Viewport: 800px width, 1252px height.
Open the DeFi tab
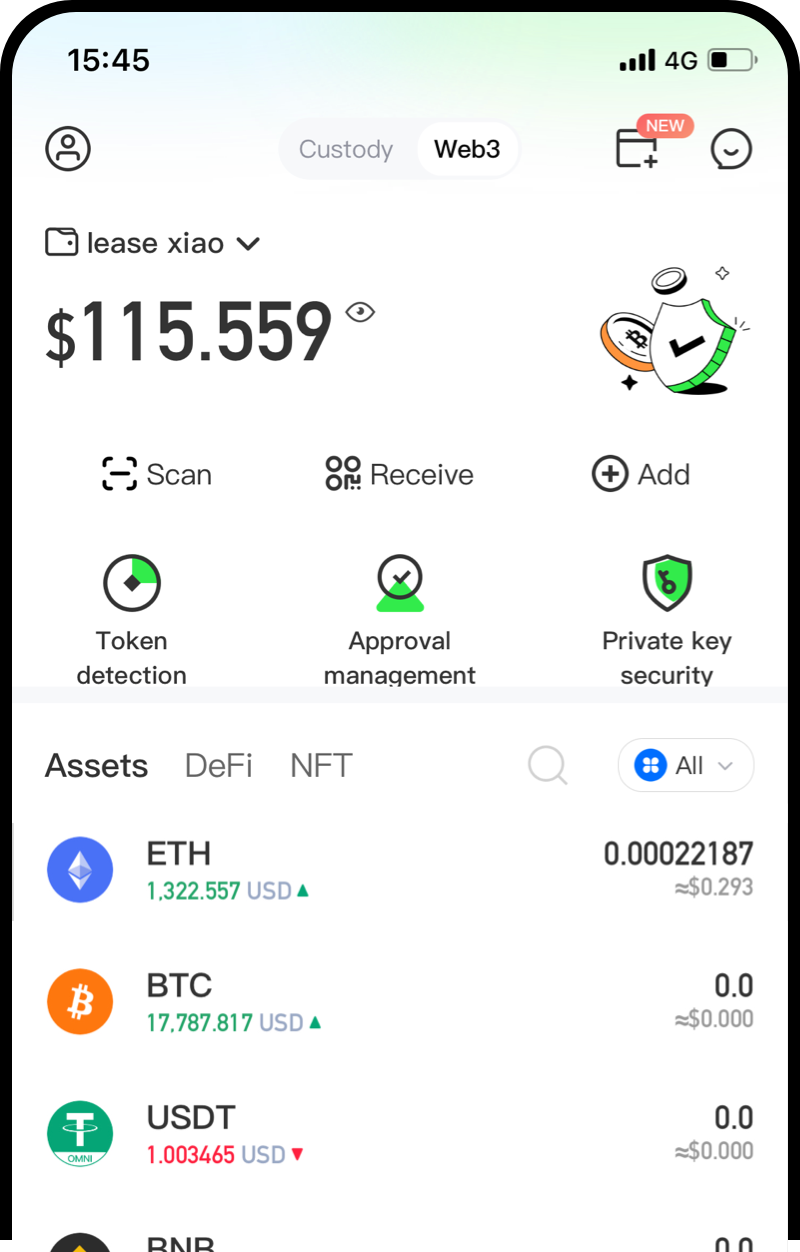(x=218, y=765)
